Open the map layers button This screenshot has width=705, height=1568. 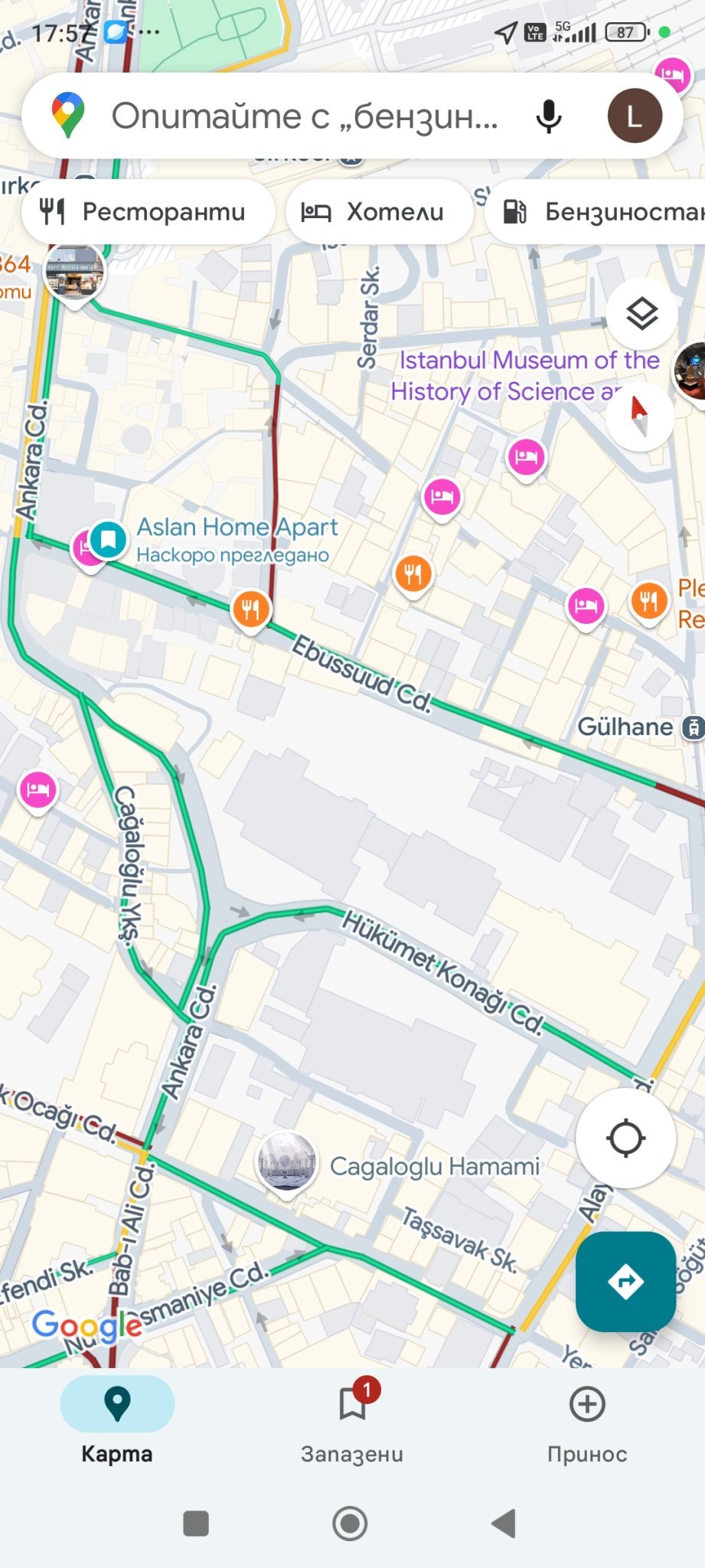641,313
